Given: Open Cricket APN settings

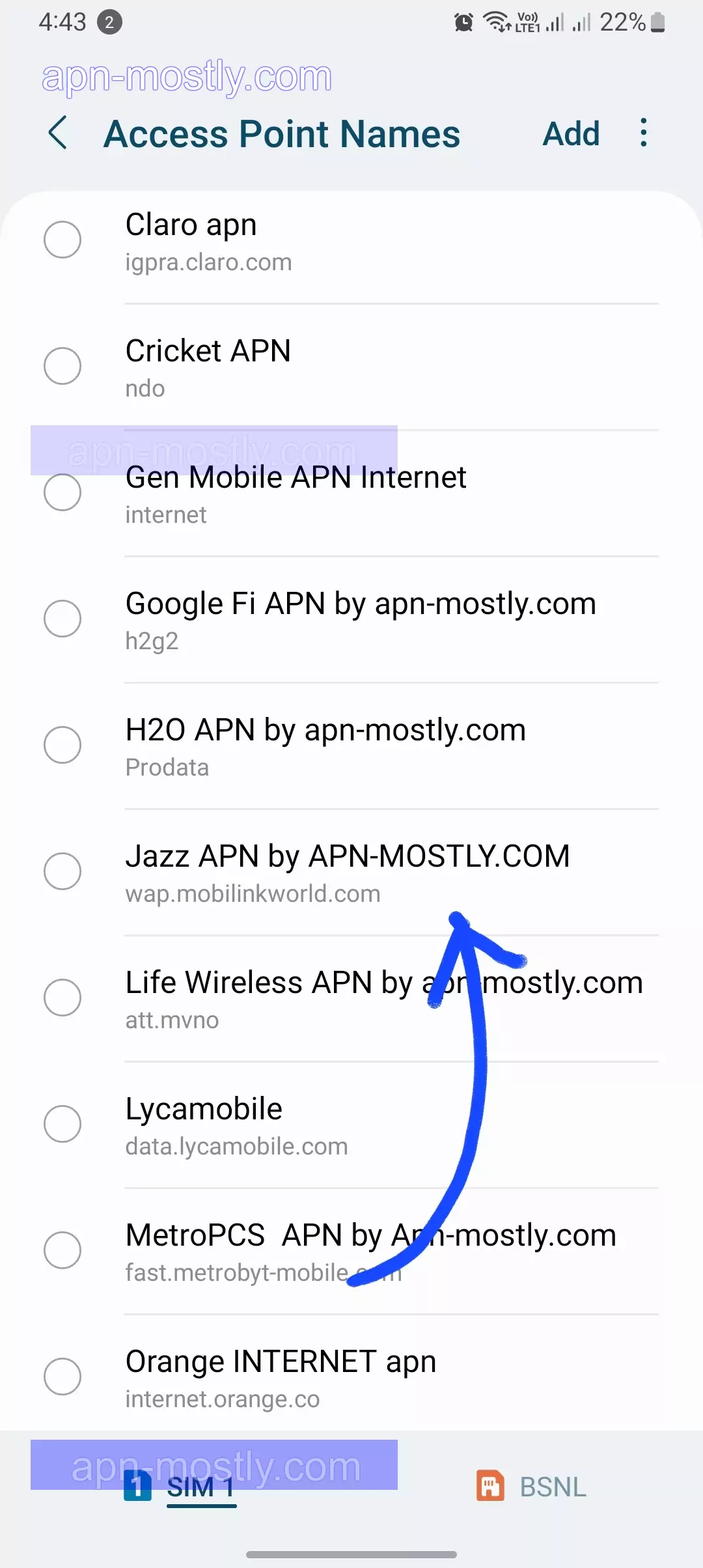Looking at the screenshot, I should [208, 367].
